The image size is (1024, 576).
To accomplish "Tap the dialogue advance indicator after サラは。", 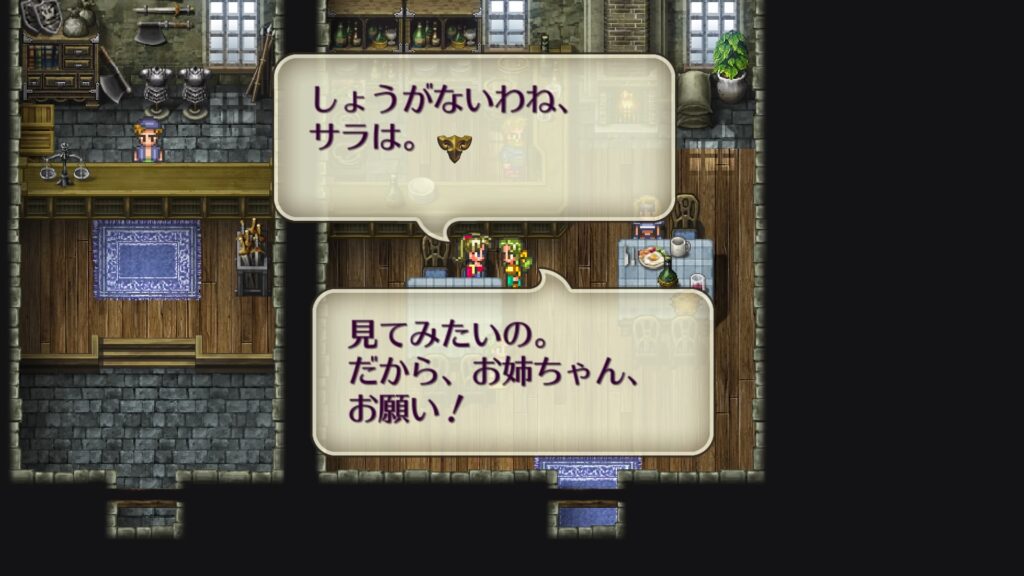I will tap(453, 148).
